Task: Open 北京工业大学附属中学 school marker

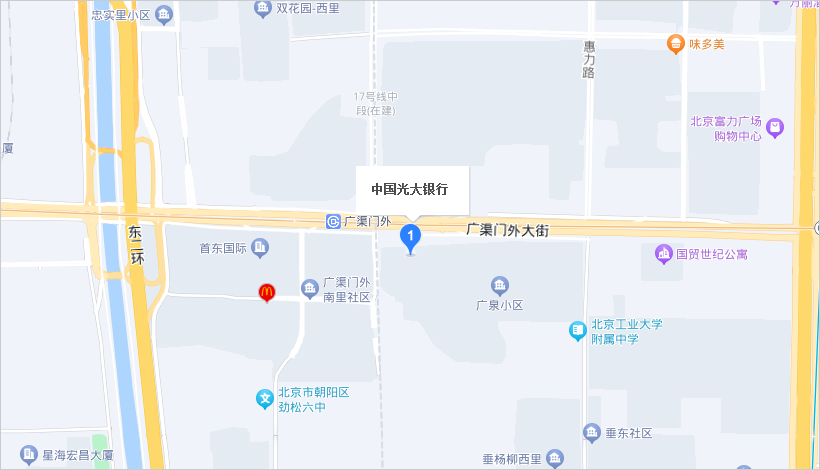Action: [577, 330]
